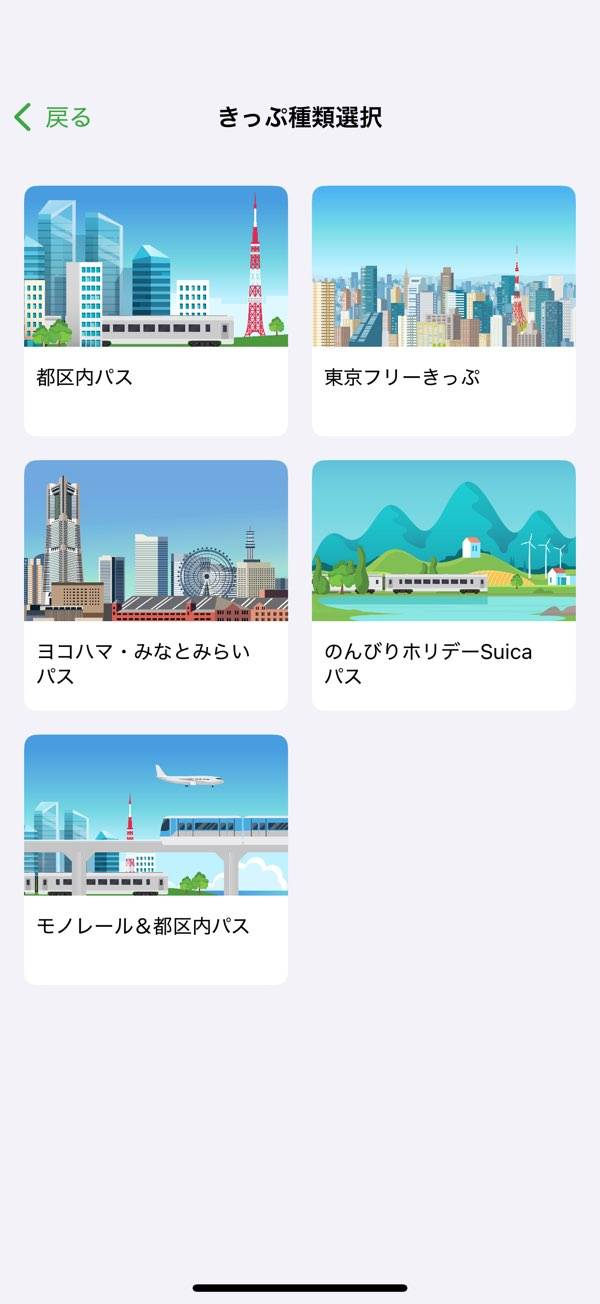Open the ヨコハマ・みなとみらいパス card
The image size is (600, 1304).
click(156, 585)
